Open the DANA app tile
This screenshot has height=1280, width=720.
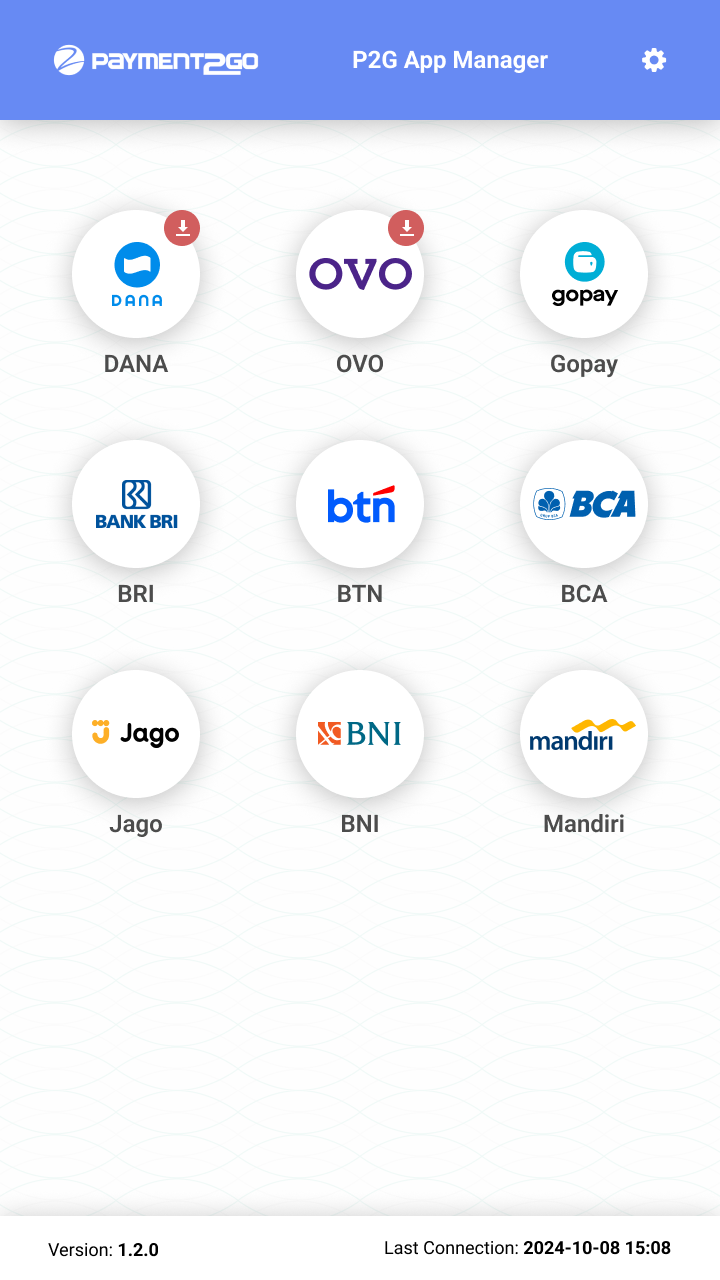pos(136,274)
